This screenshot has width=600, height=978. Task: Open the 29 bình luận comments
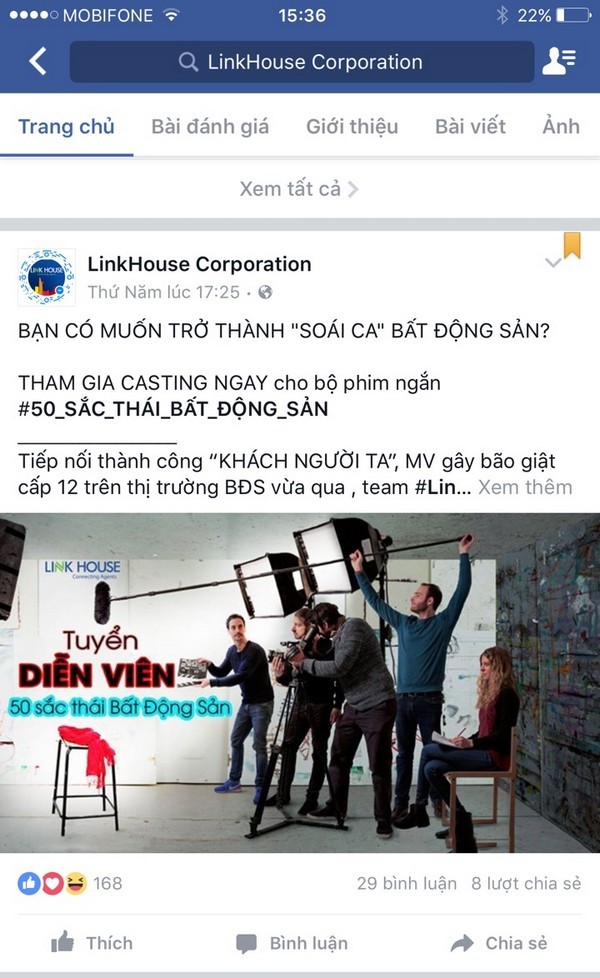406,883
